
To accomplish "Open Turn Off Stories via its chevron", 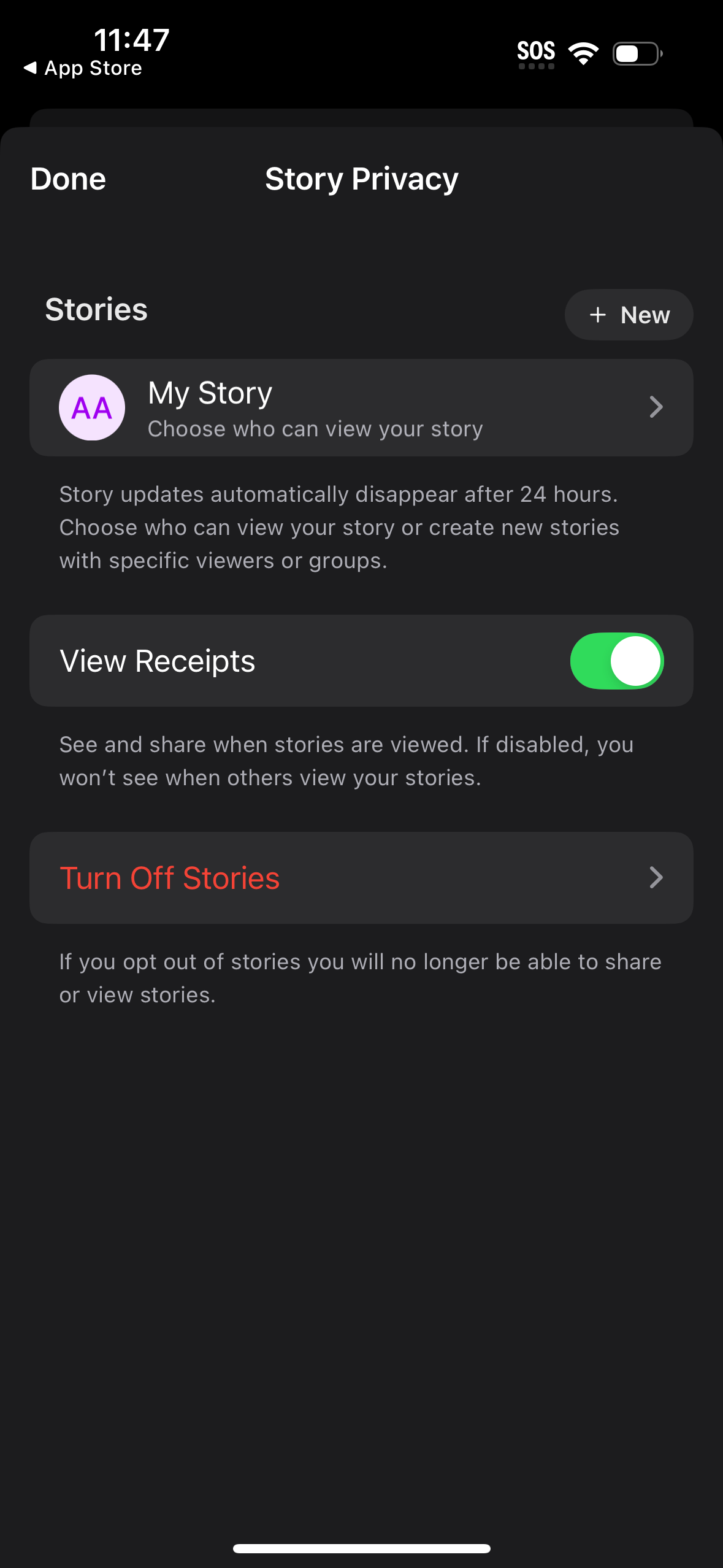I will click(x=656, y=877).
